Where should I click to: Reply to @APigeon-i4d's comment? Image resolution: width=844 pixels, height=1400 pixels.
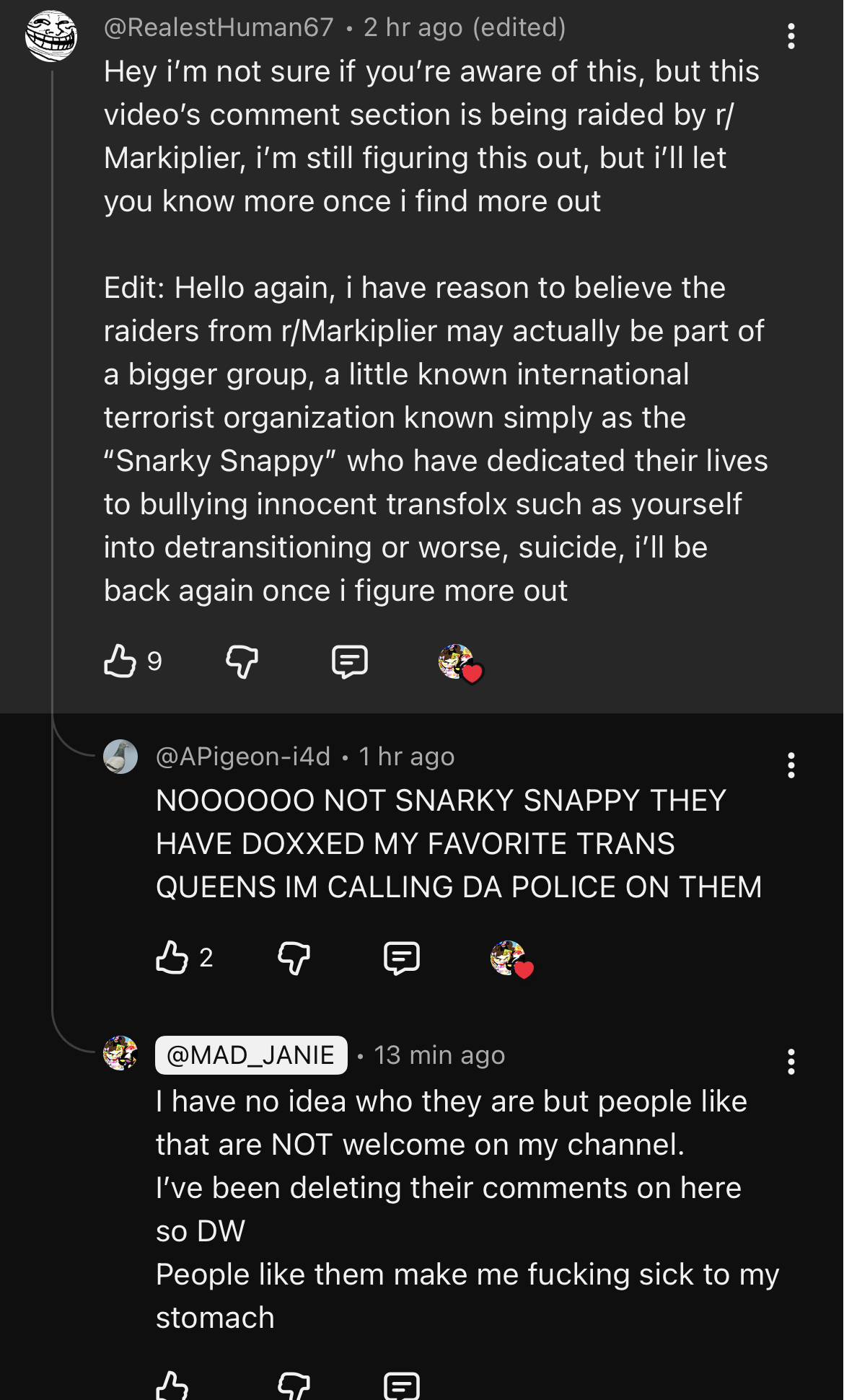[x=402, y=957]
